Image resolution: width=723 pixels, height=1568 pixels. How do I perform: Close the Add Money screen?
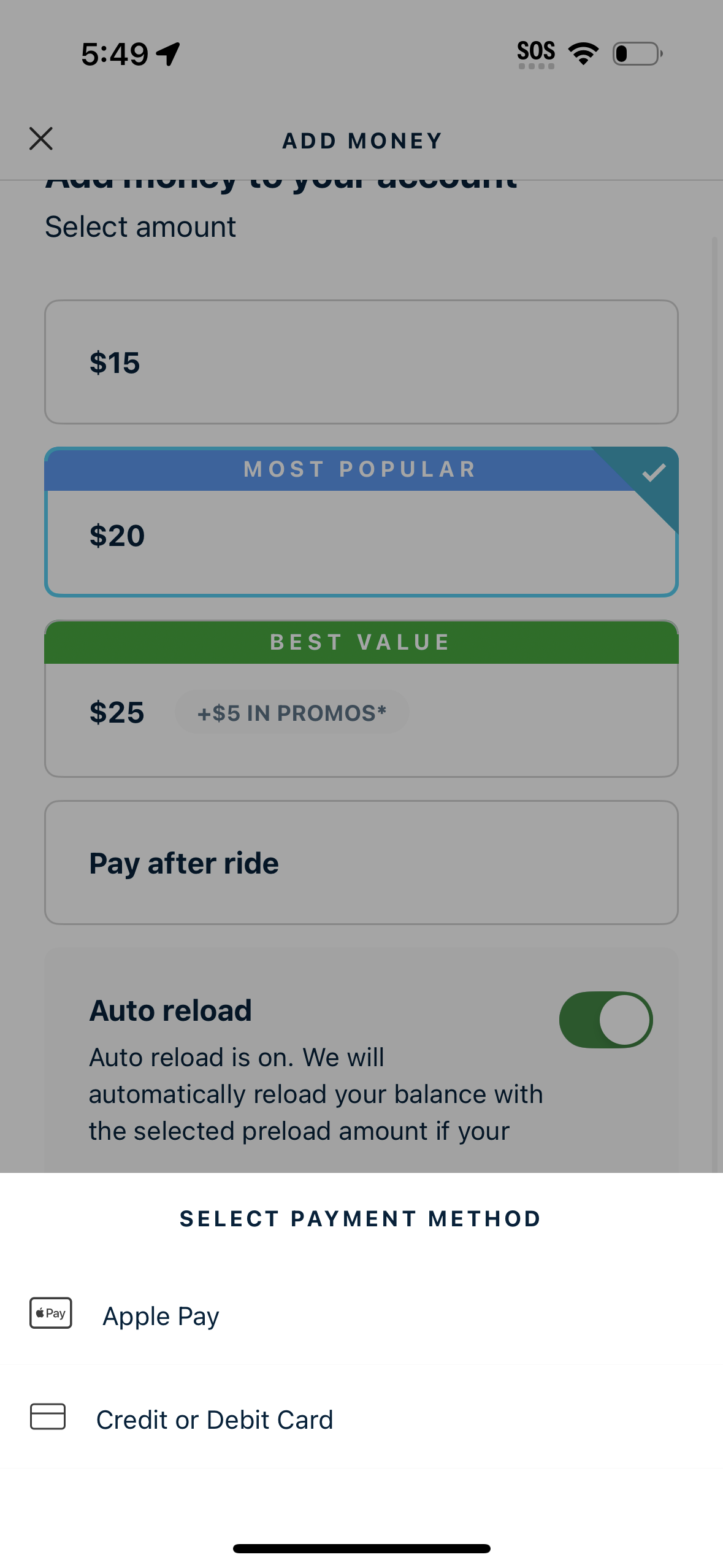click(40, 139)
